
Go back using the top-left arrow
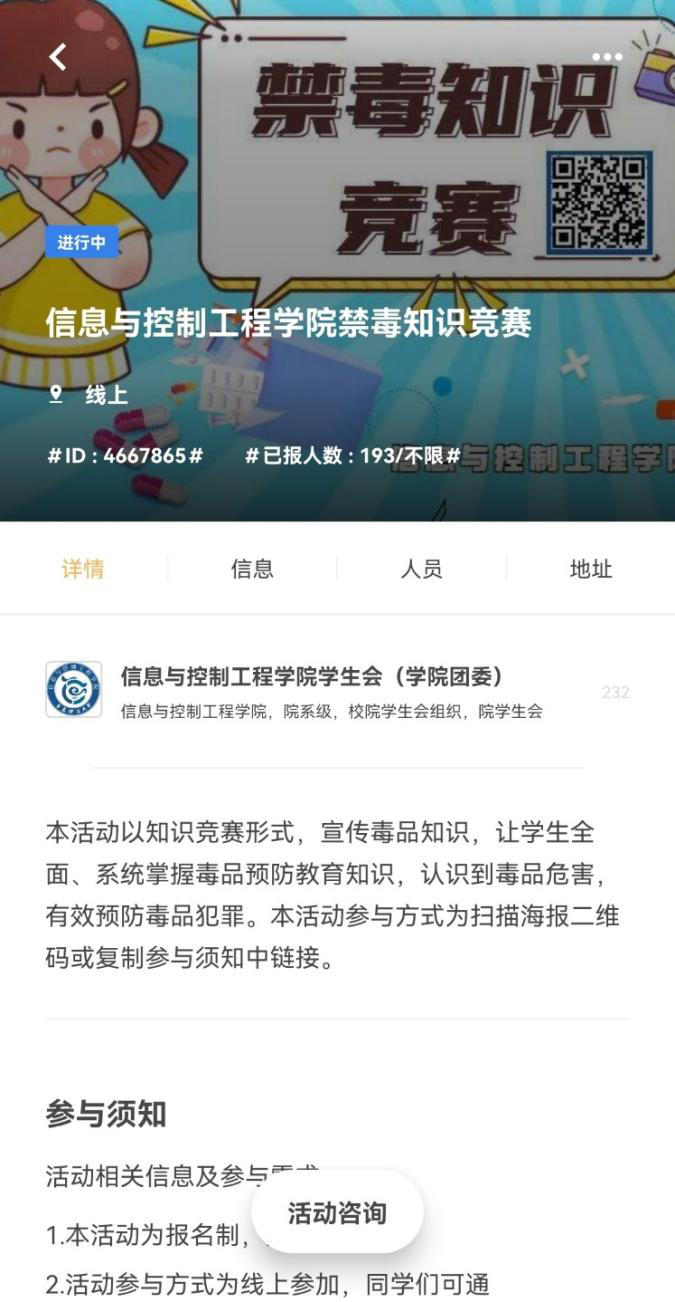pos(58,57)
